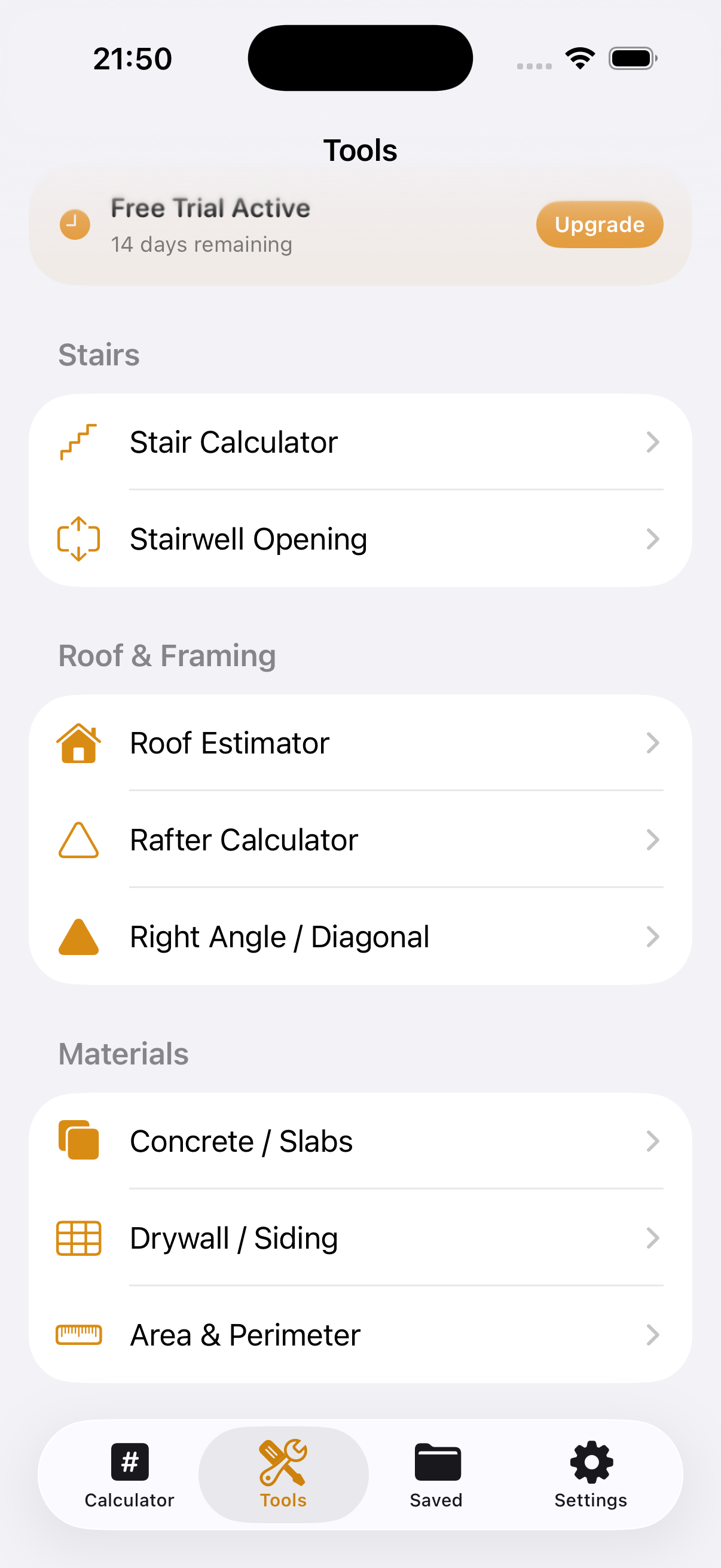Tap the Area & Perimeter ruler icon

(x=78, y=1334)
